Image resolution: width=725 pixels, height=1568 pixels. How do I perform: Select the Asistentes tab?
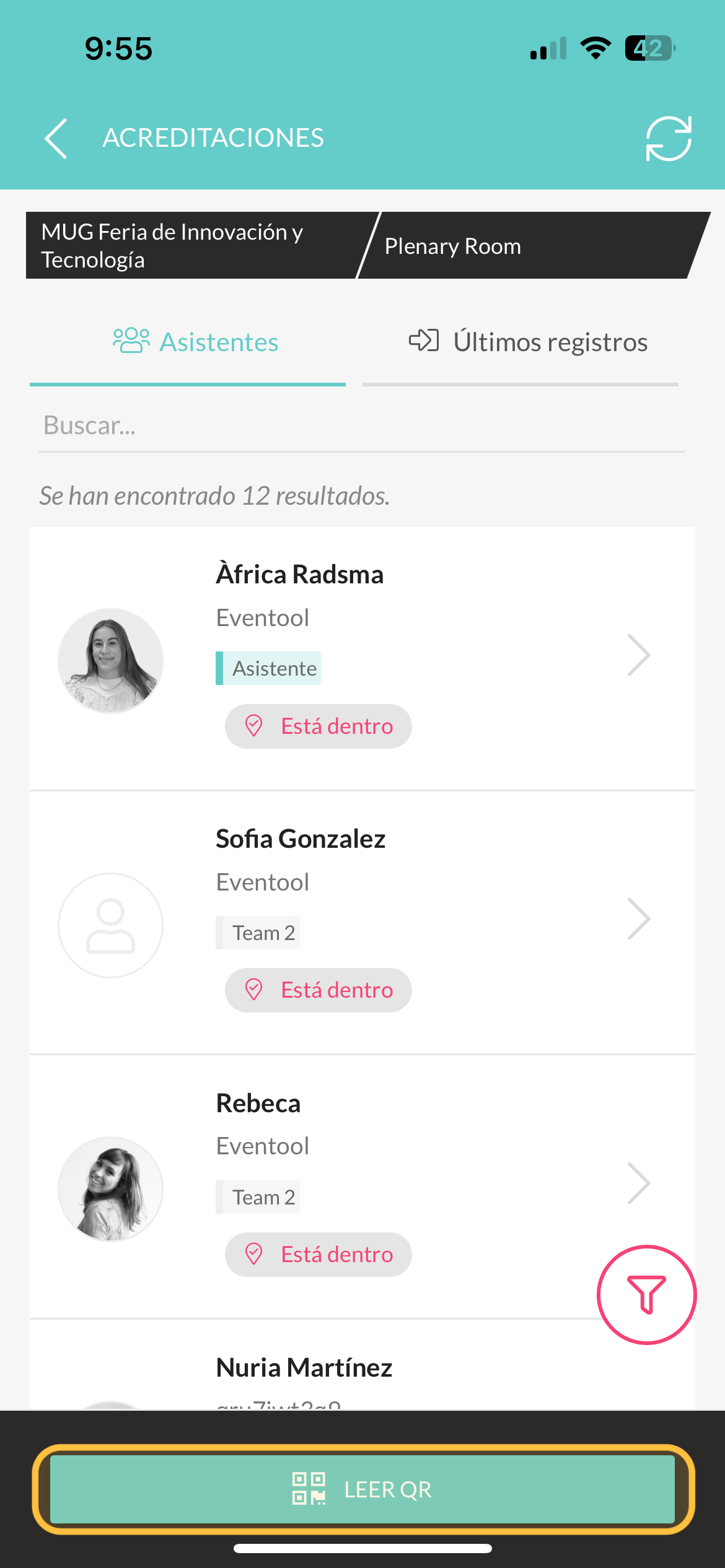pyautogui.click(x=188, y=342)
